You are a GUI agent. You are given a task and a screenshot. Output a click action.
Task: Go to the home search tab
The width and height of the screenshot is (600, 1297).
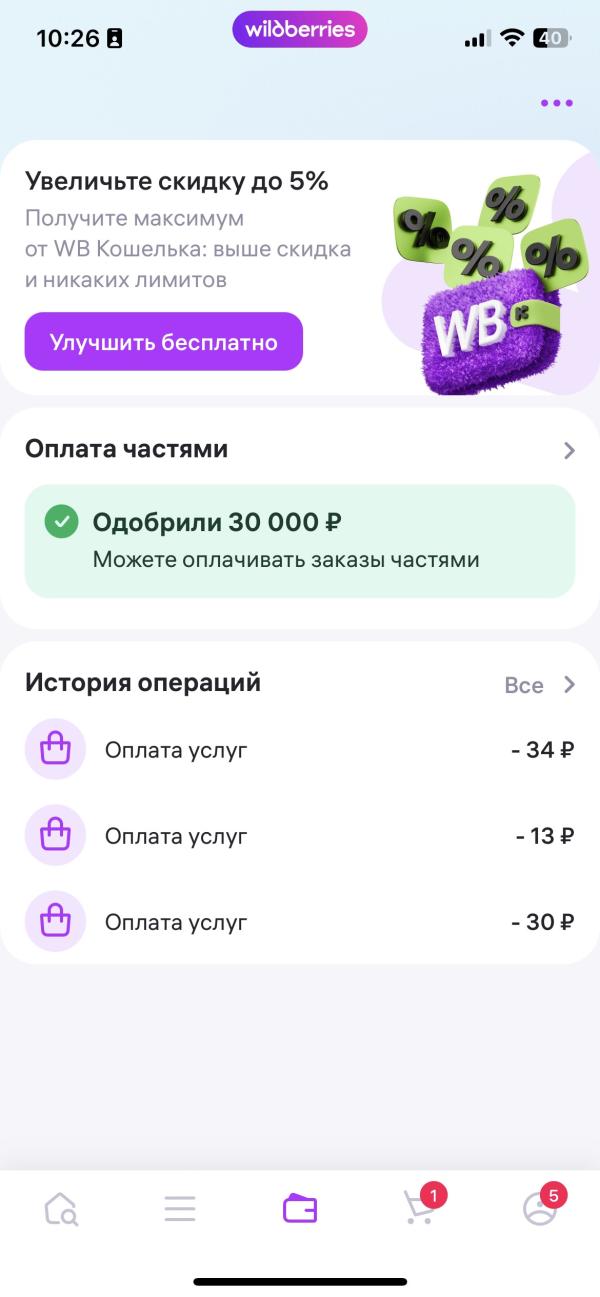coord(61,1209)
